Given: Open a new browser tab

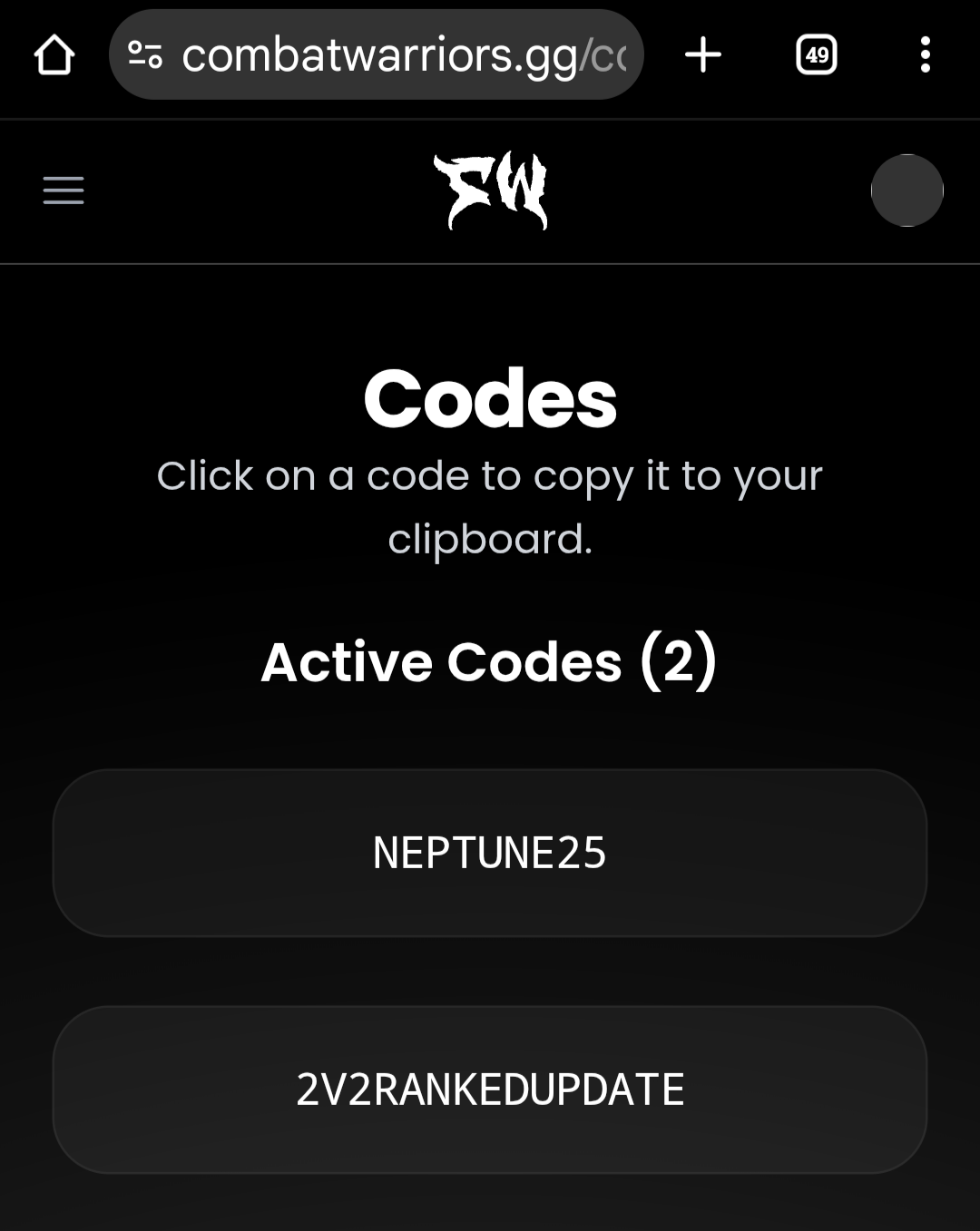Looking at the screenshot, I should point(703,55).
